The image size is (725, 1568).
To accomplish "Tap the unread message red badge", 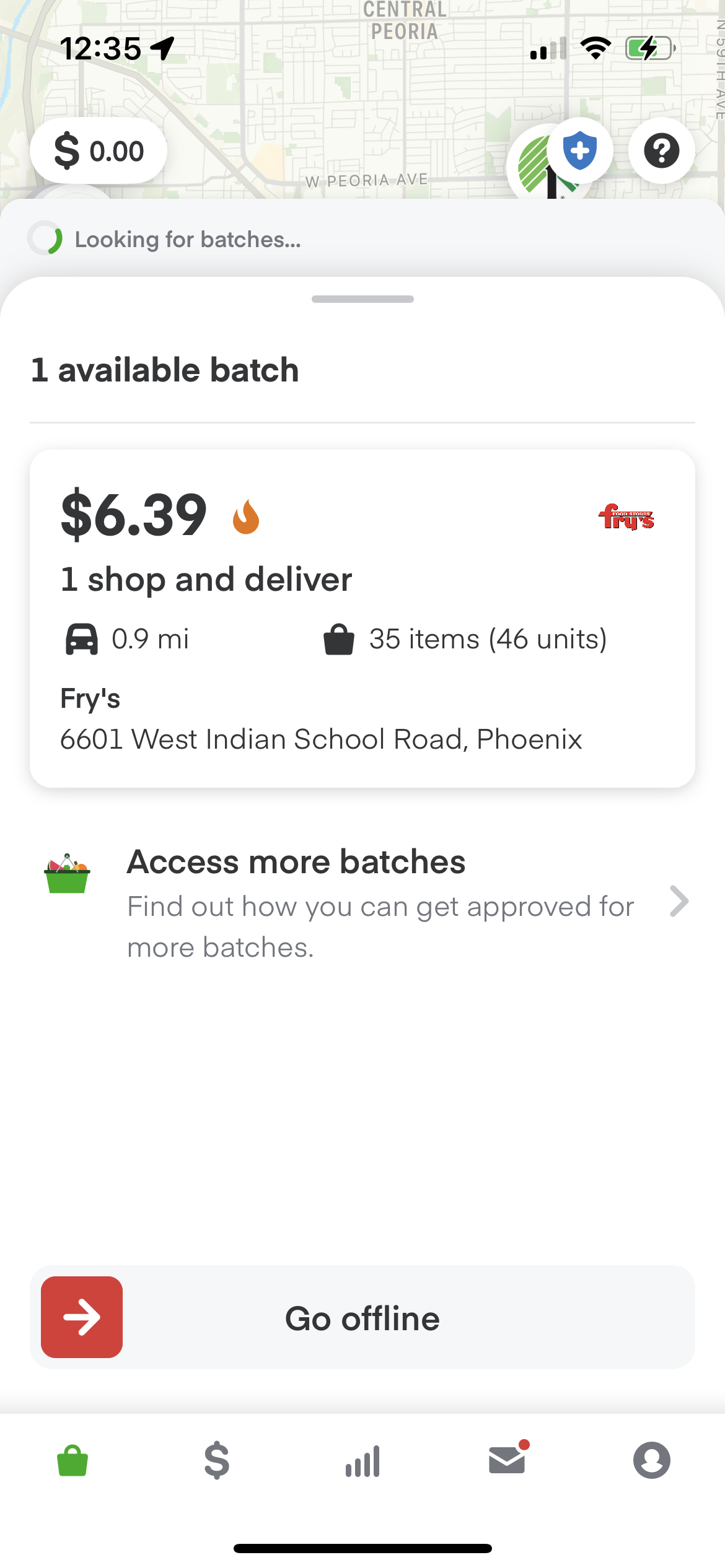I will pos(524,1445).
